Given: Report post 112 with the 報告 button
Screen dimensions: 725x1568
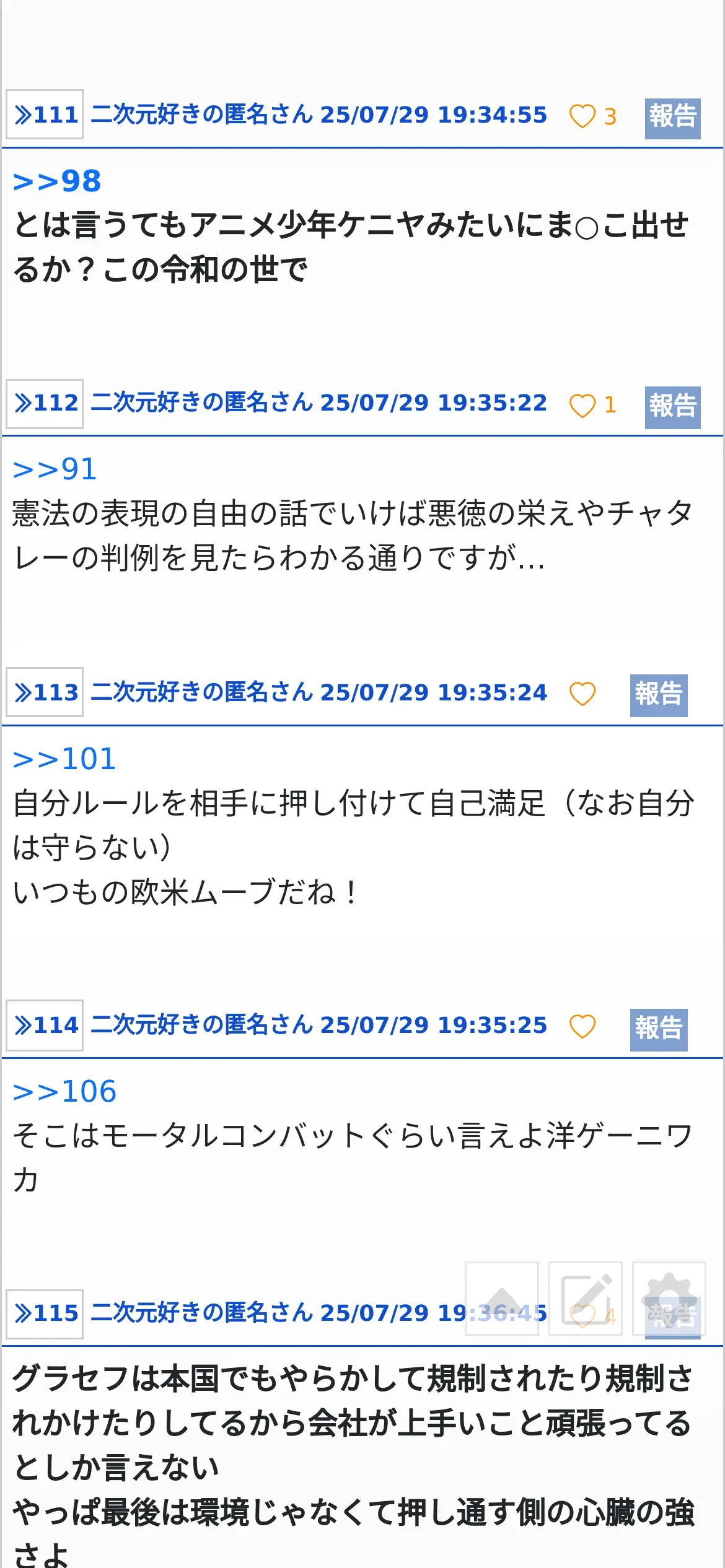Looking at the screenshot, I should (x=672, y=407).
